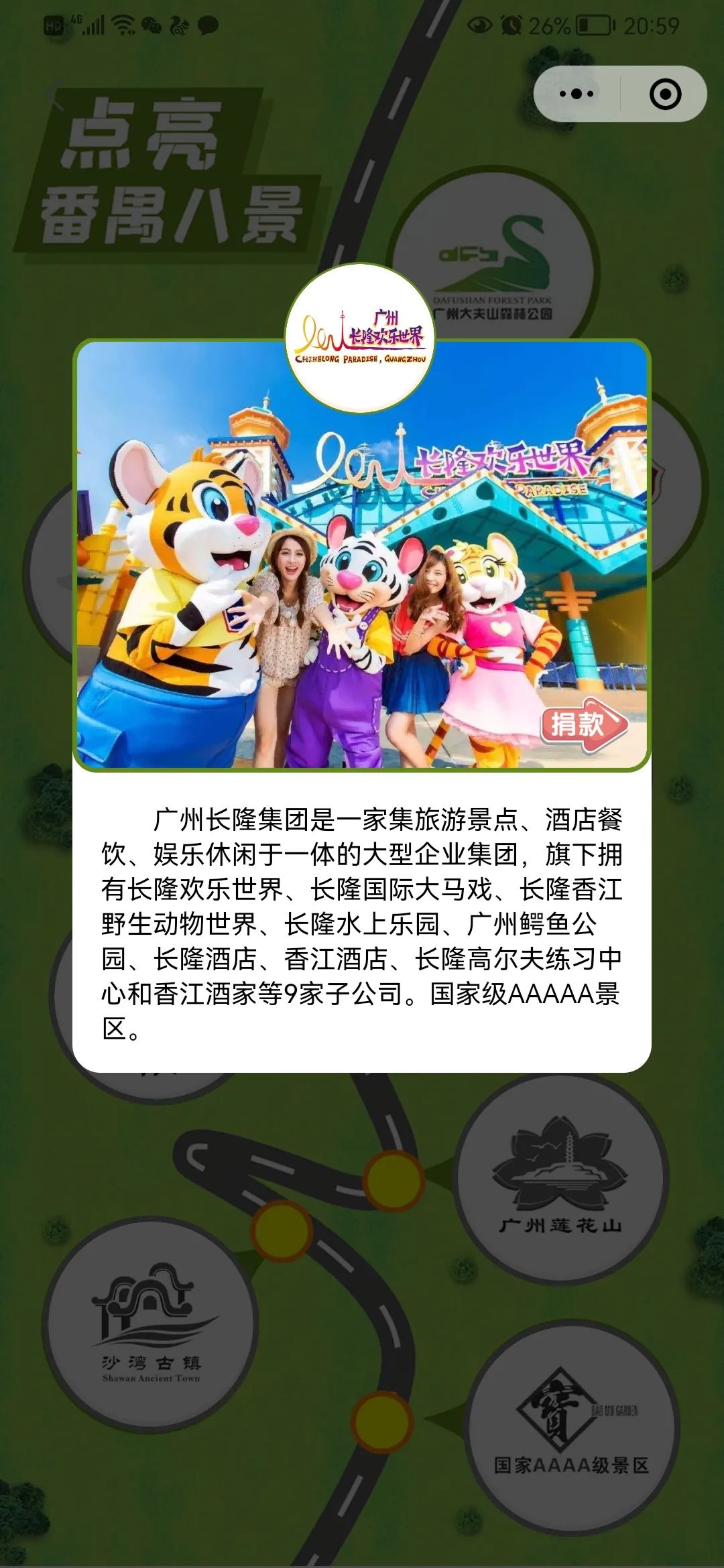Open the 广州莲花山 scenic spot
724x1568 pixels.
[x=560, y=1179]
